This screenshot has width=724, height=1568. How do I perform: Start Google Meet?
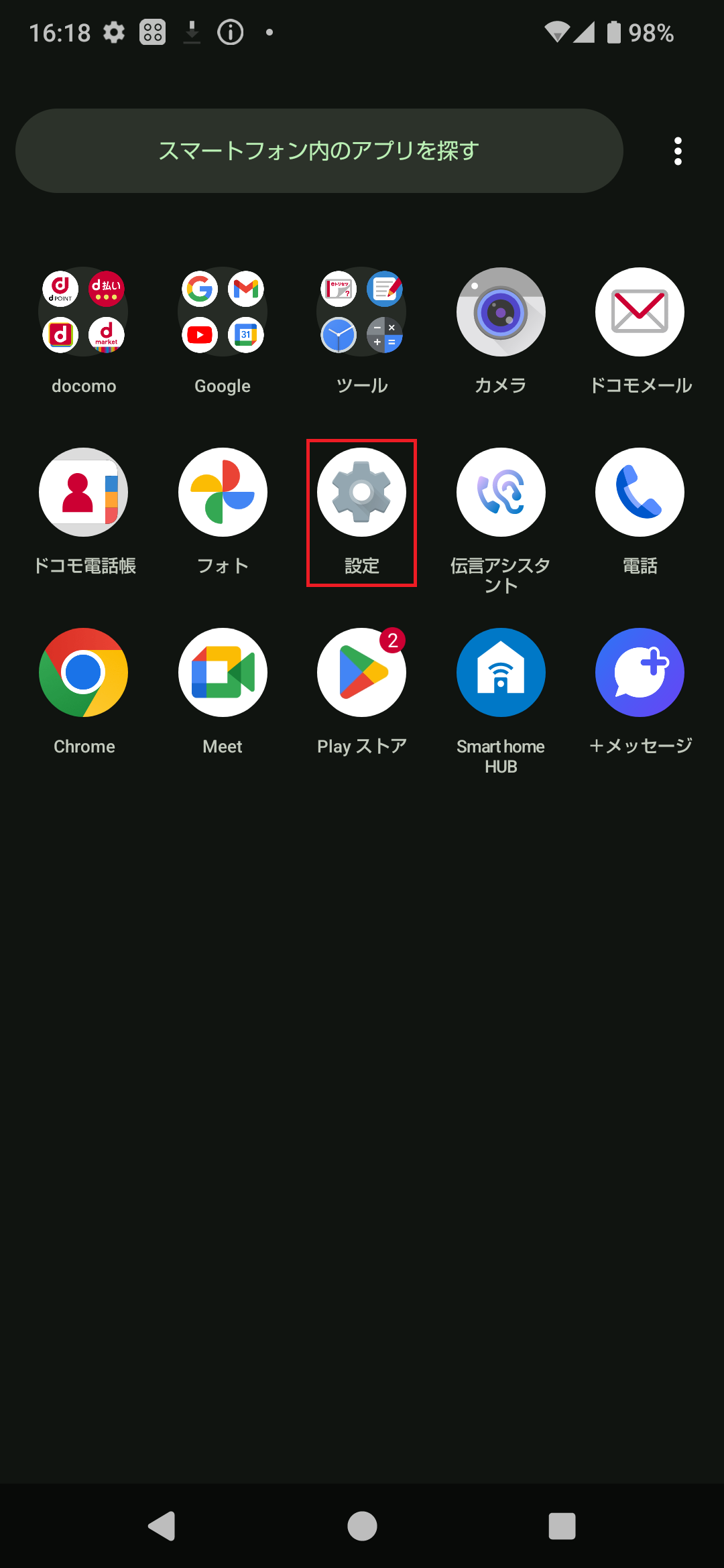(222, 673)
